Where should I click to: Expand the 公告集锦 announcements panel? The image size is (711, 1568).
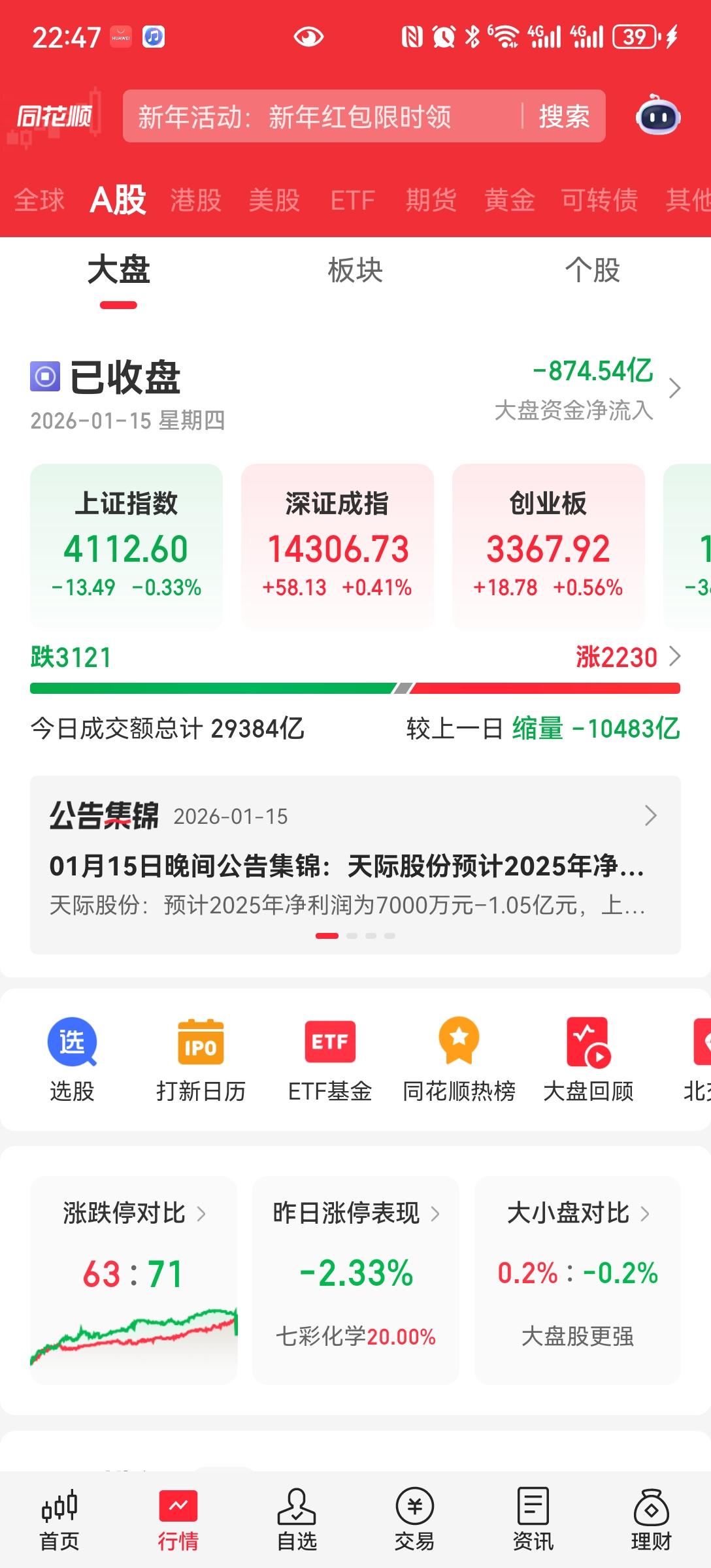(x=650, y=815)
